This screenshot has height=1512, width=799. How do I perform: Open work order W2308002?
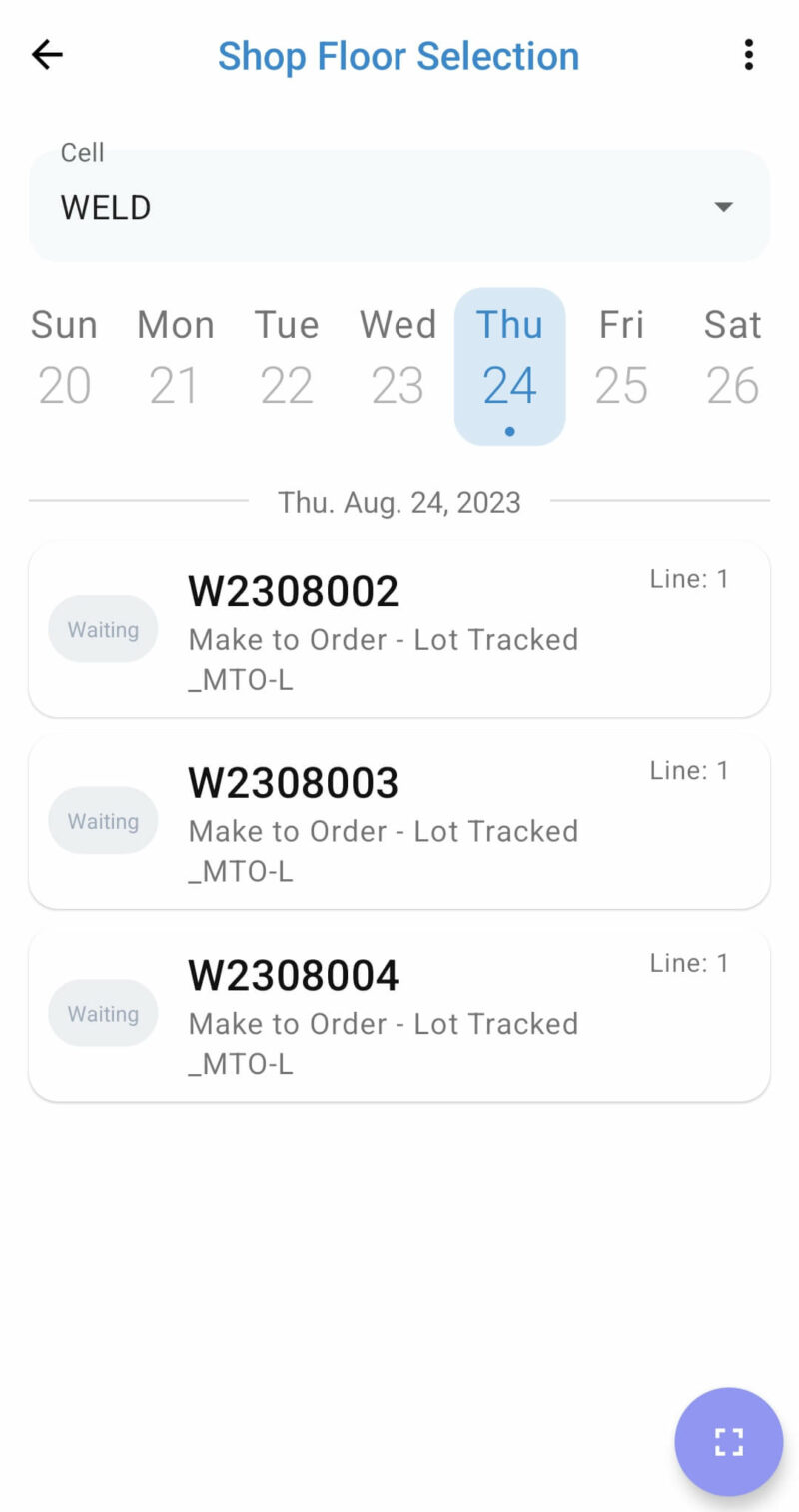tap(399, 629)
